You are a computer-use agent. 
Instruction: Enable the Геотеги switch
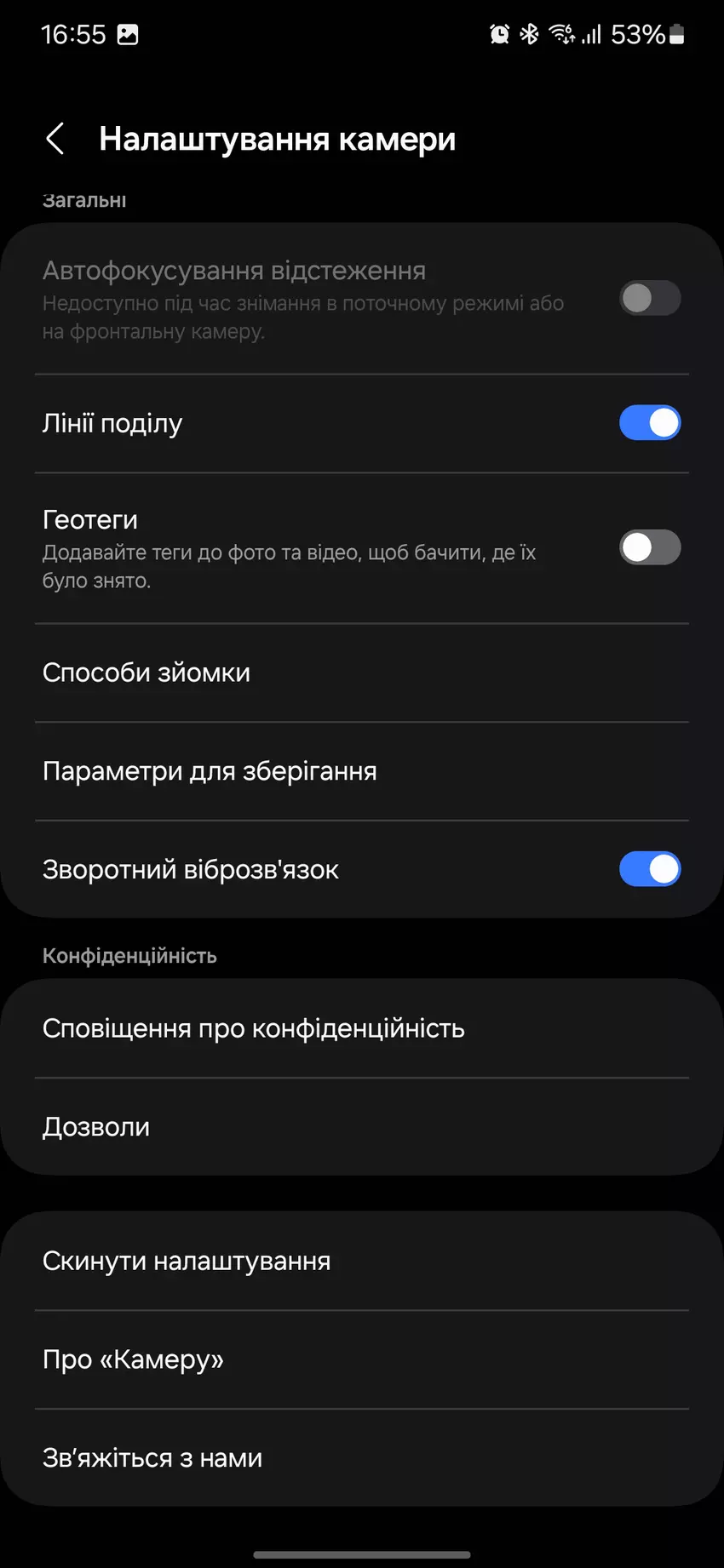(x=649, y=547)
